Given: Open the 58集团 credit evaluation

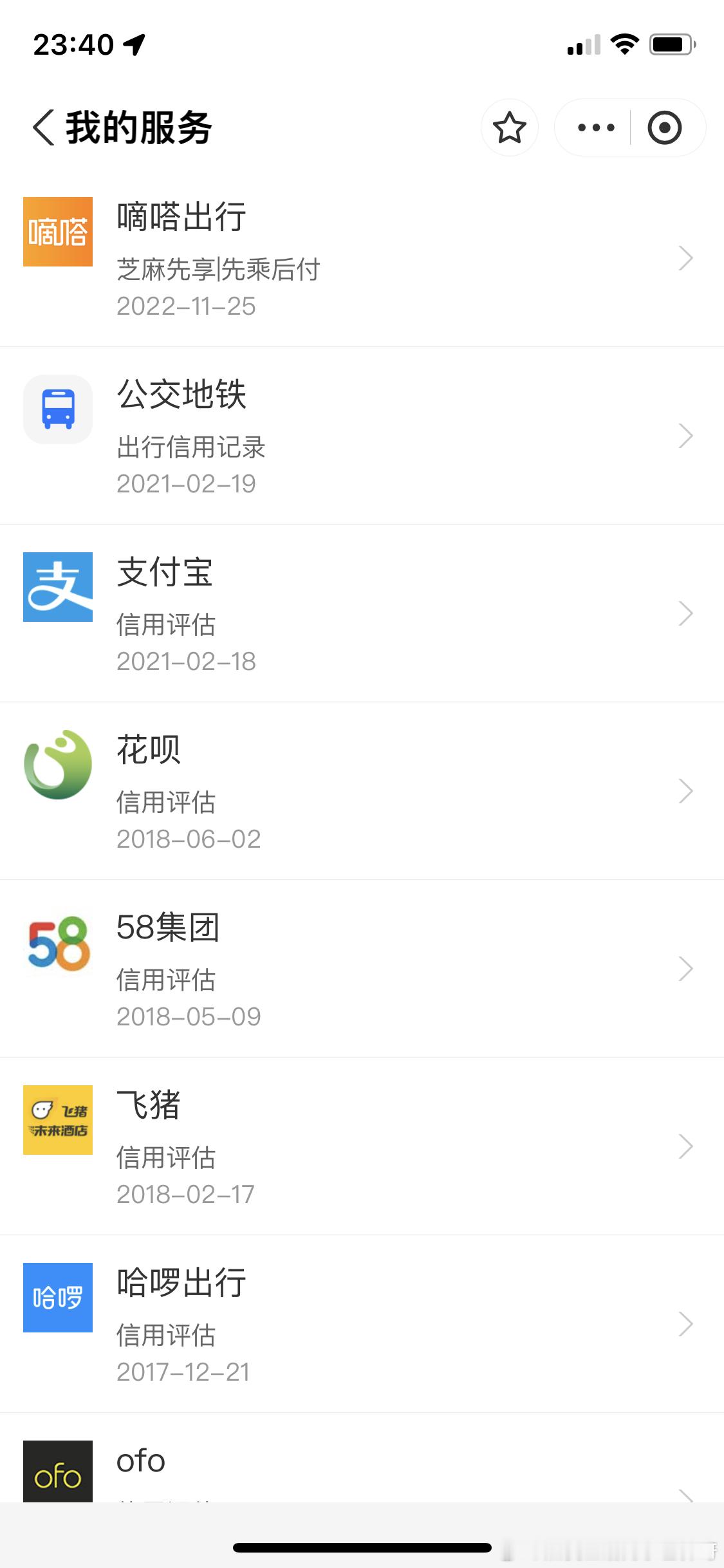Looking at the screenshot, I should (x=362, y=969).
